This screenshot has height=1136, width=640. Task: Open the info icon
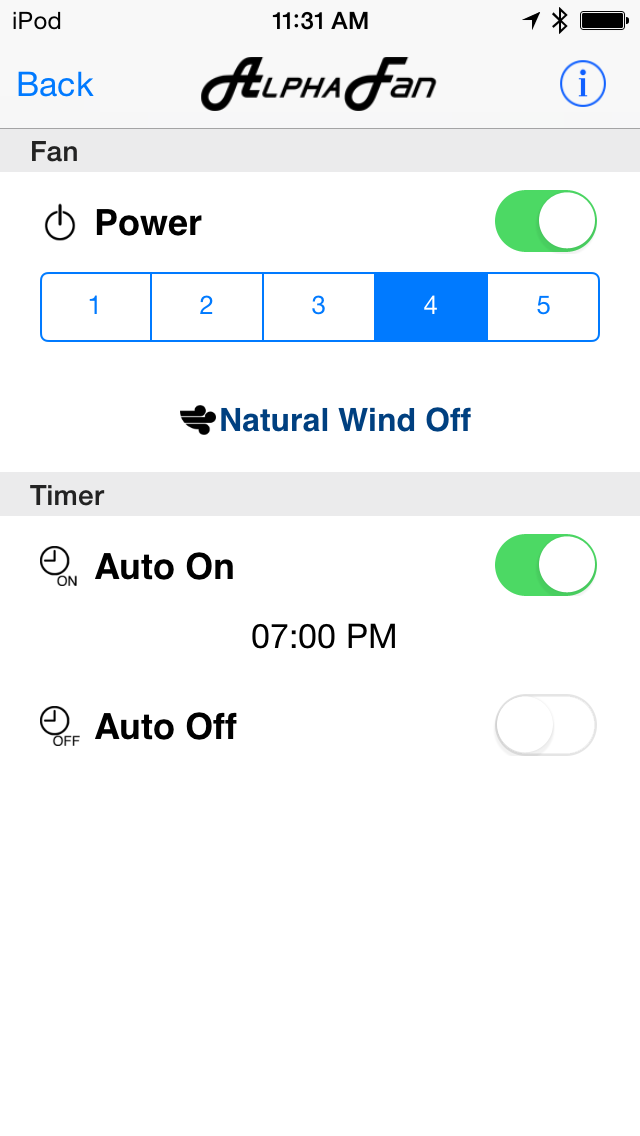[582, 85]
